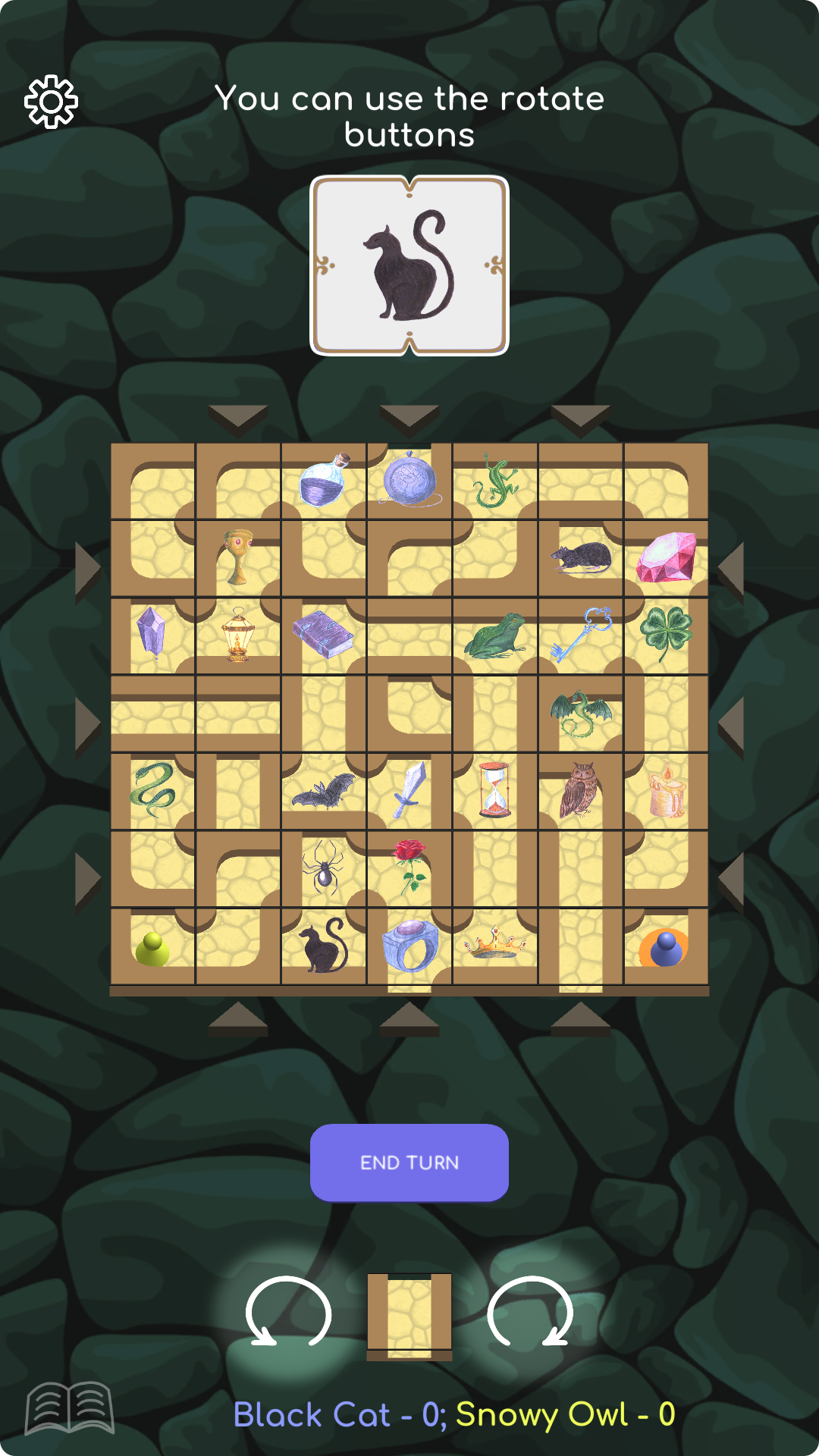The width and height of the screenshot is (819, 1456).
Task: Tap the up arrow below the owl column
Action: coord(581,1018)
